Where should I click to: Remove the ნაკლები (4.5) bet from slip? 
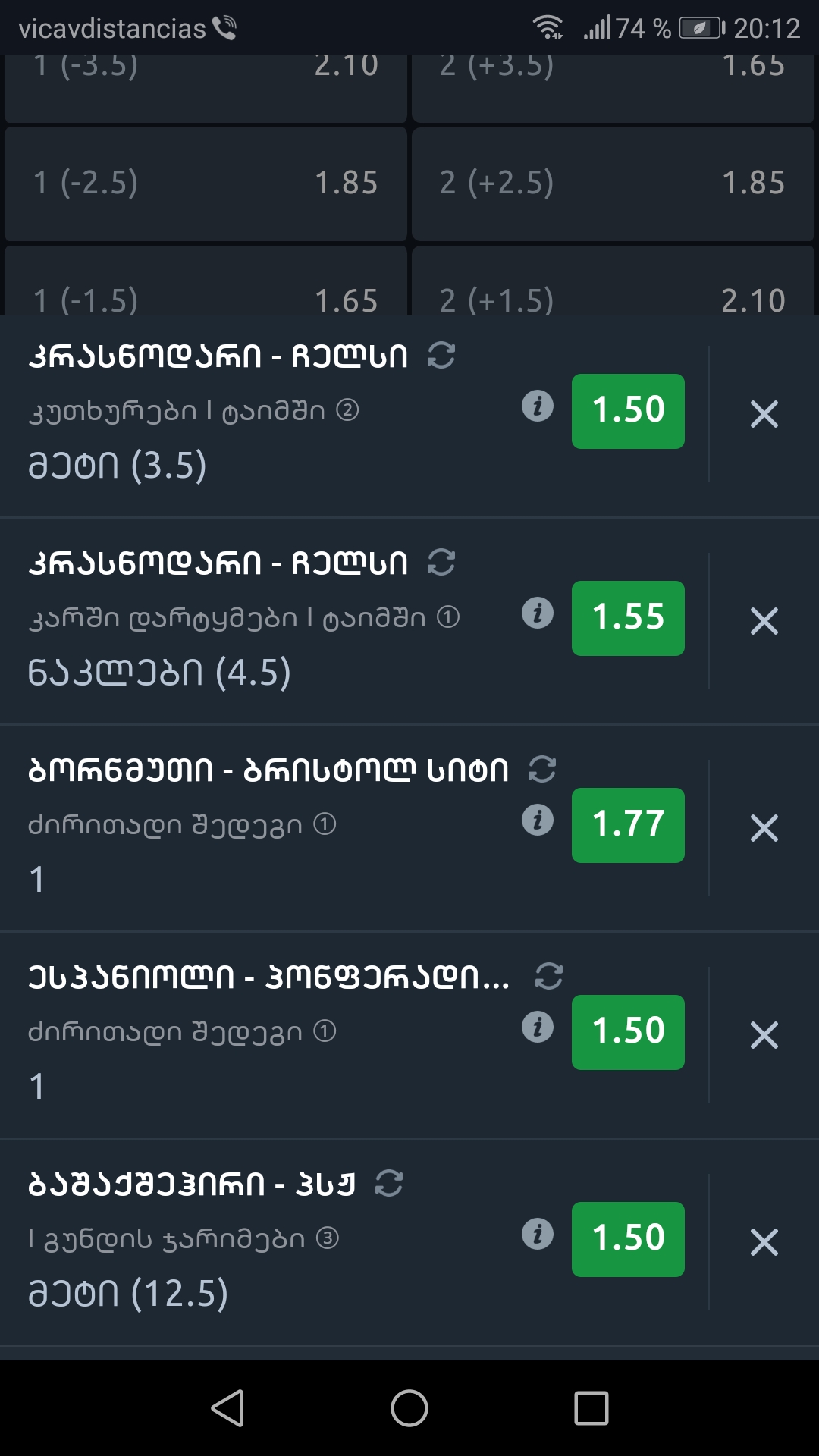point(764,621)
